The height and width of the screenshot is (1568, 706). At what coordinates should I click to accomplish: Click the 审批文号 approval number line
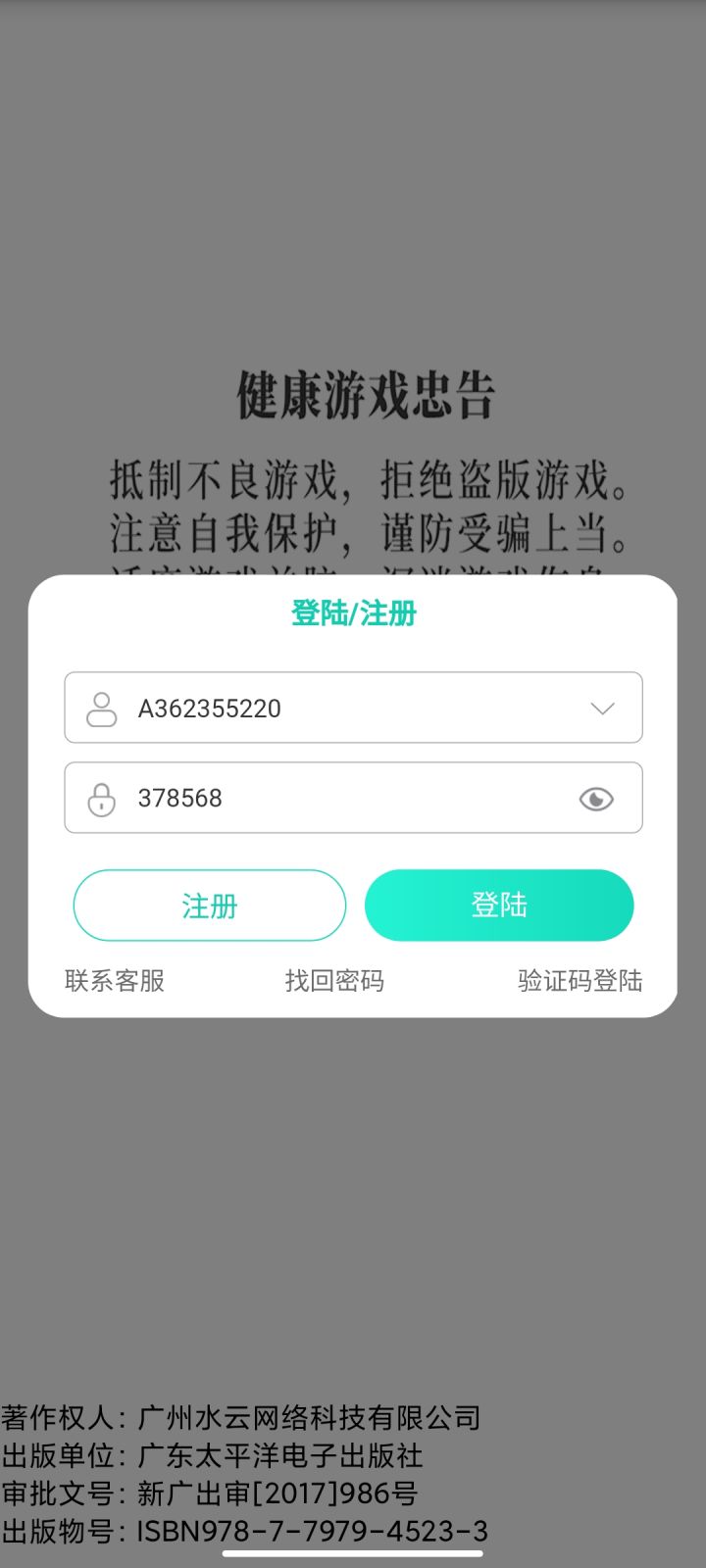[211, 1494]
